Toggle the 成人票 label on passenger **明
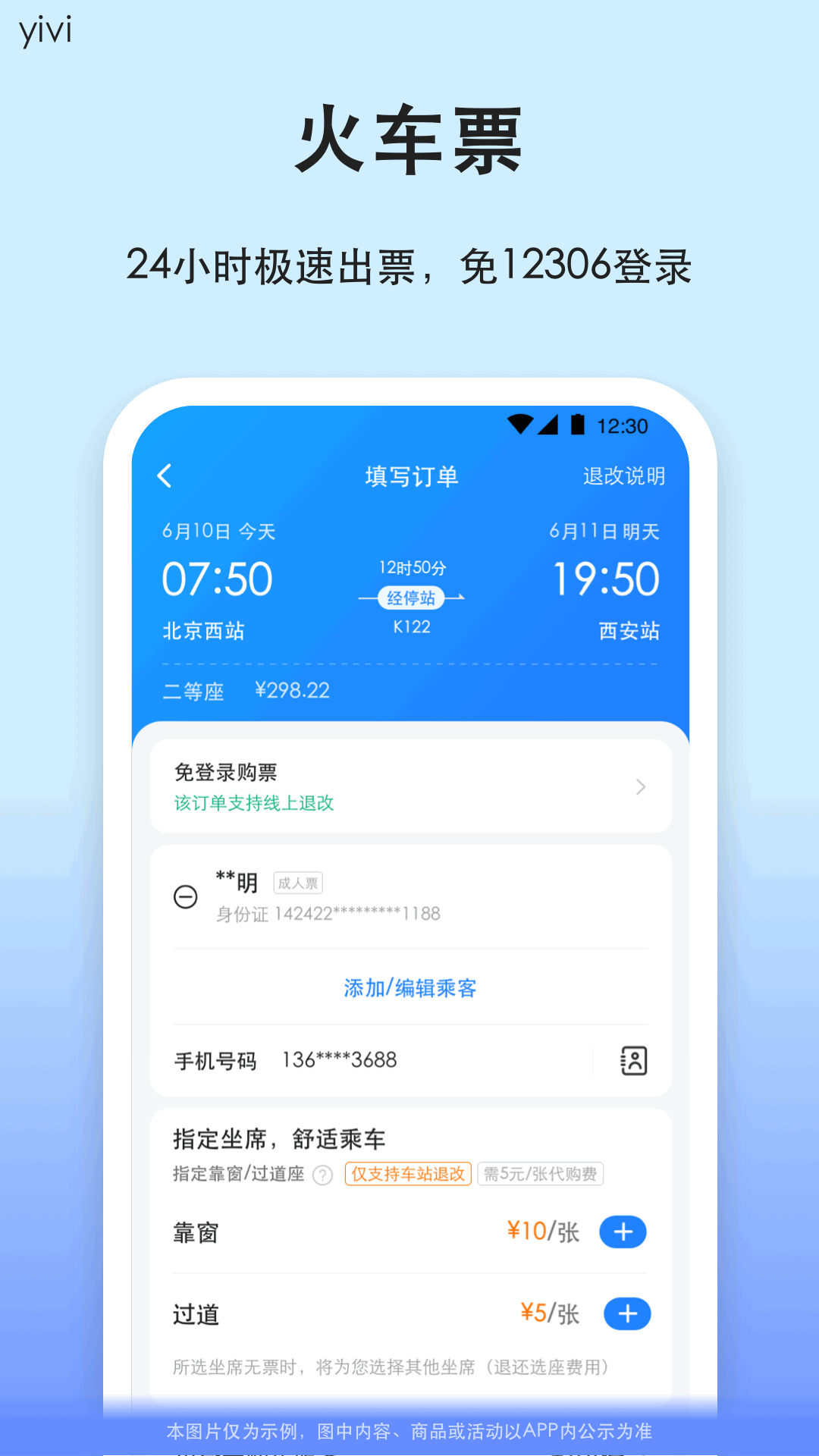The image size is (819, 1456). tap(299, 883)
